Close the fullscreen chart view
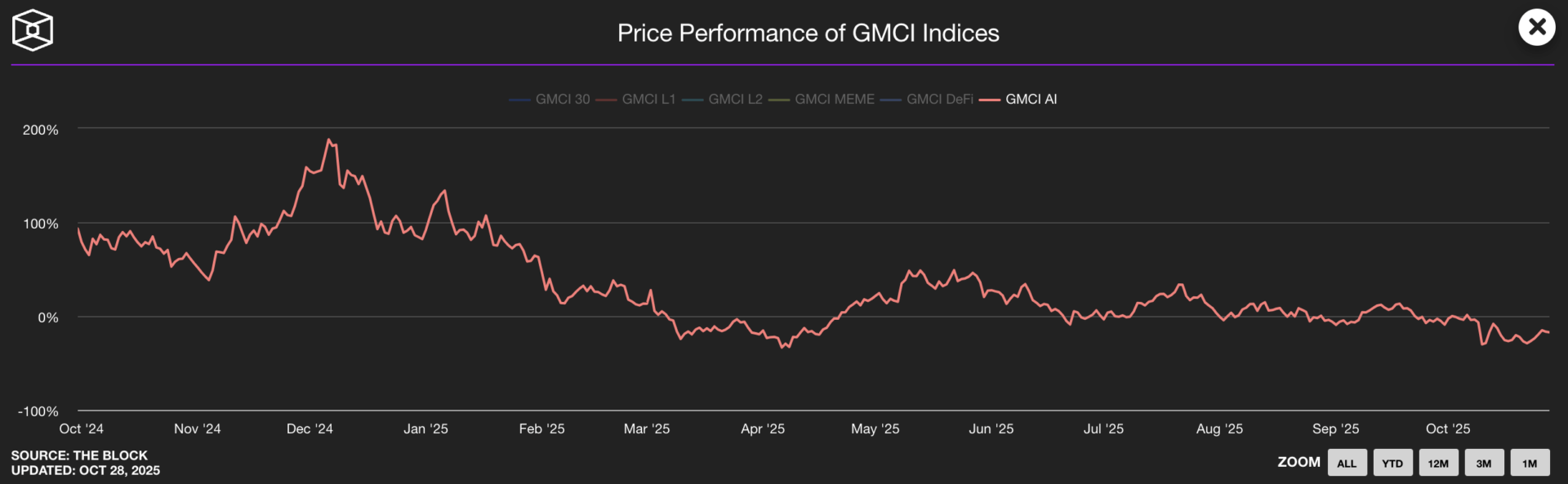This screenshot has width=1568, height=484. pos(1536,28)
